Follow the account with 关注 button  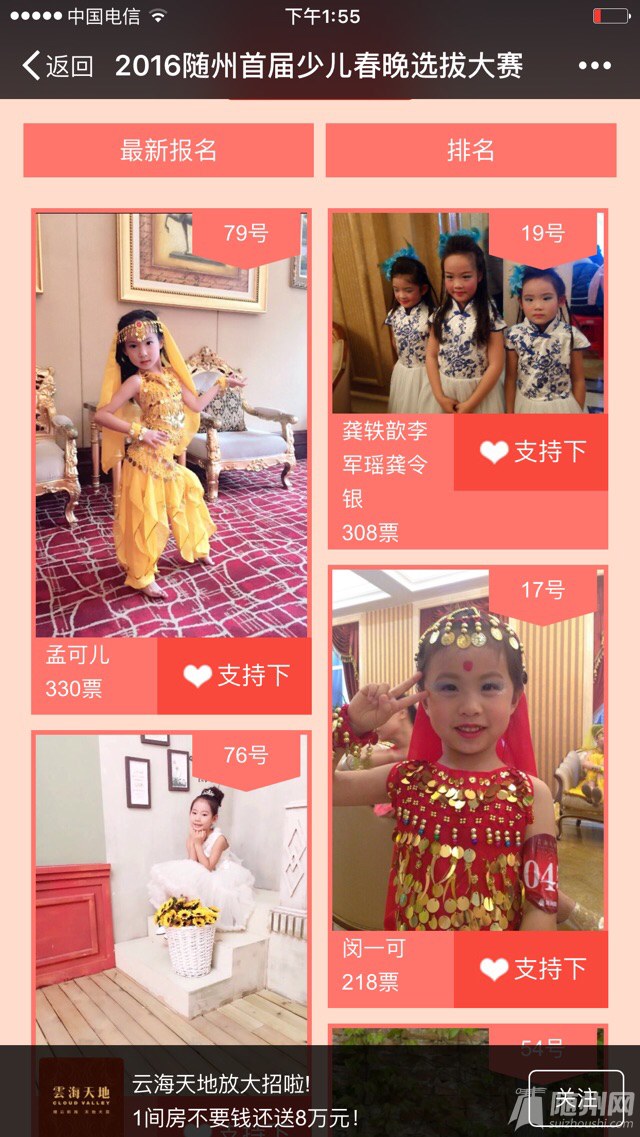coord(576,1096)
